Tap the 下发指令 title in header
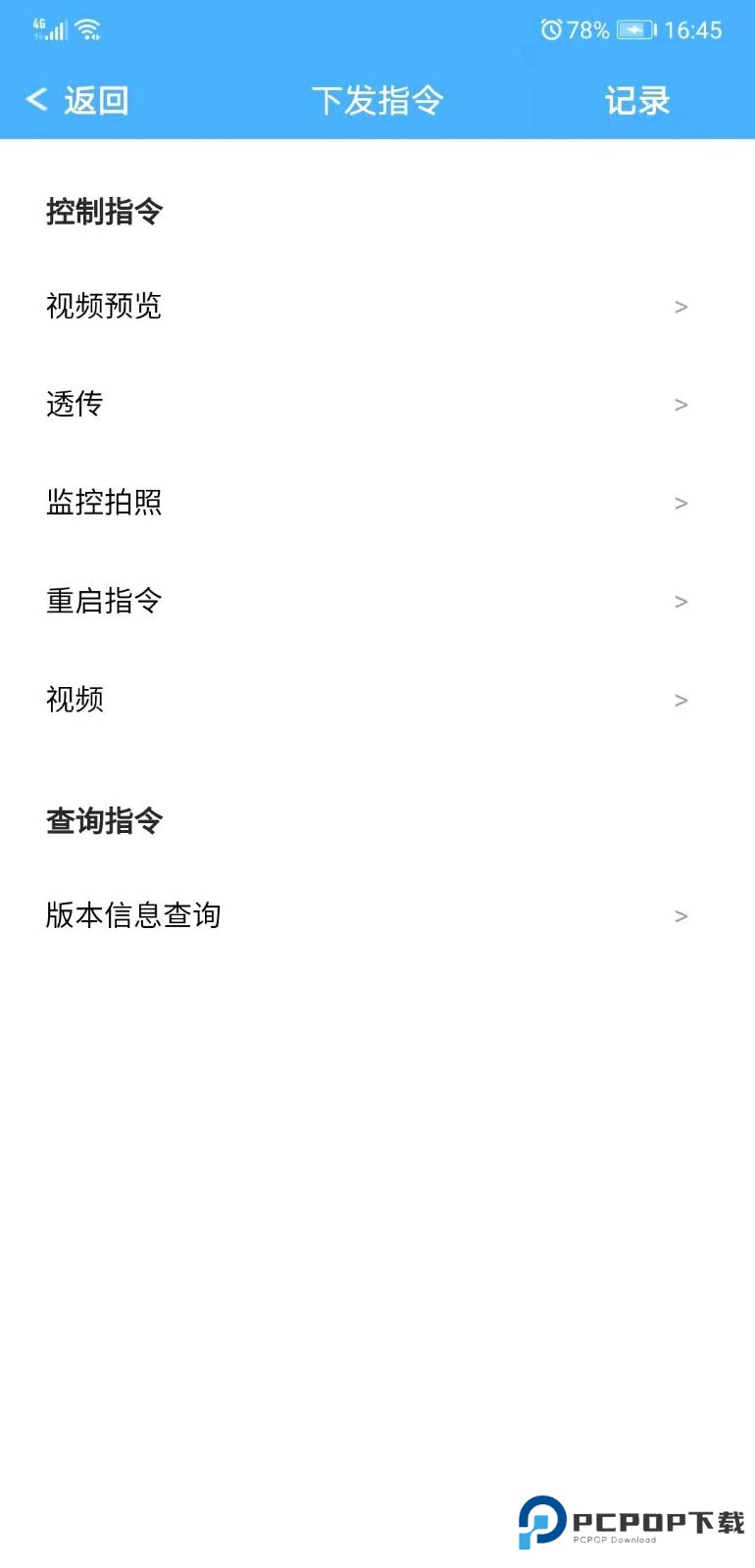The width and height of the screenshot is (755, 1568). point(377,100)
